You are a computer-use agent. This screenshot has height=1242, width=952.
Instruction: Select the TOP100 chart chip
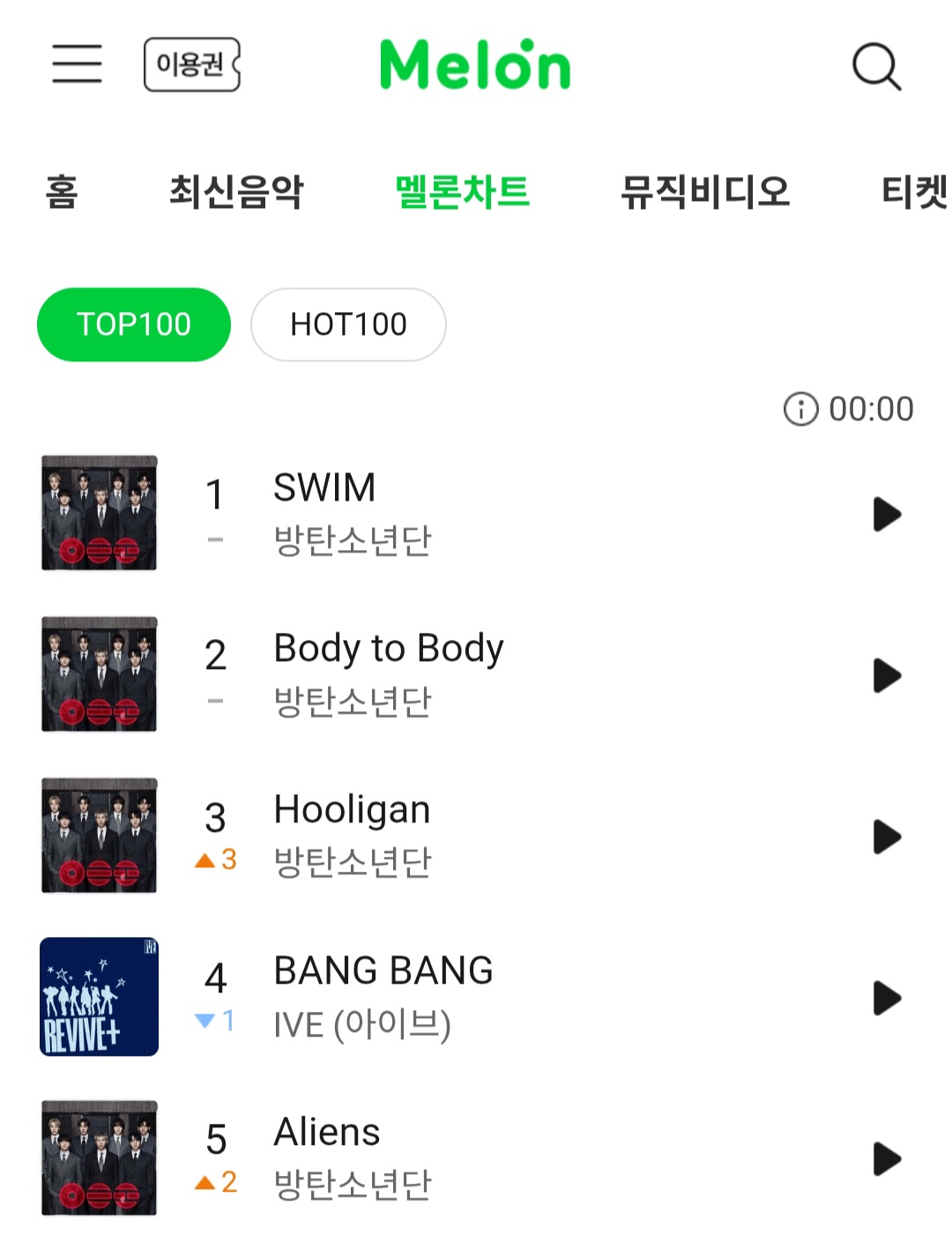pyautogui.click(x=134, y=324)
